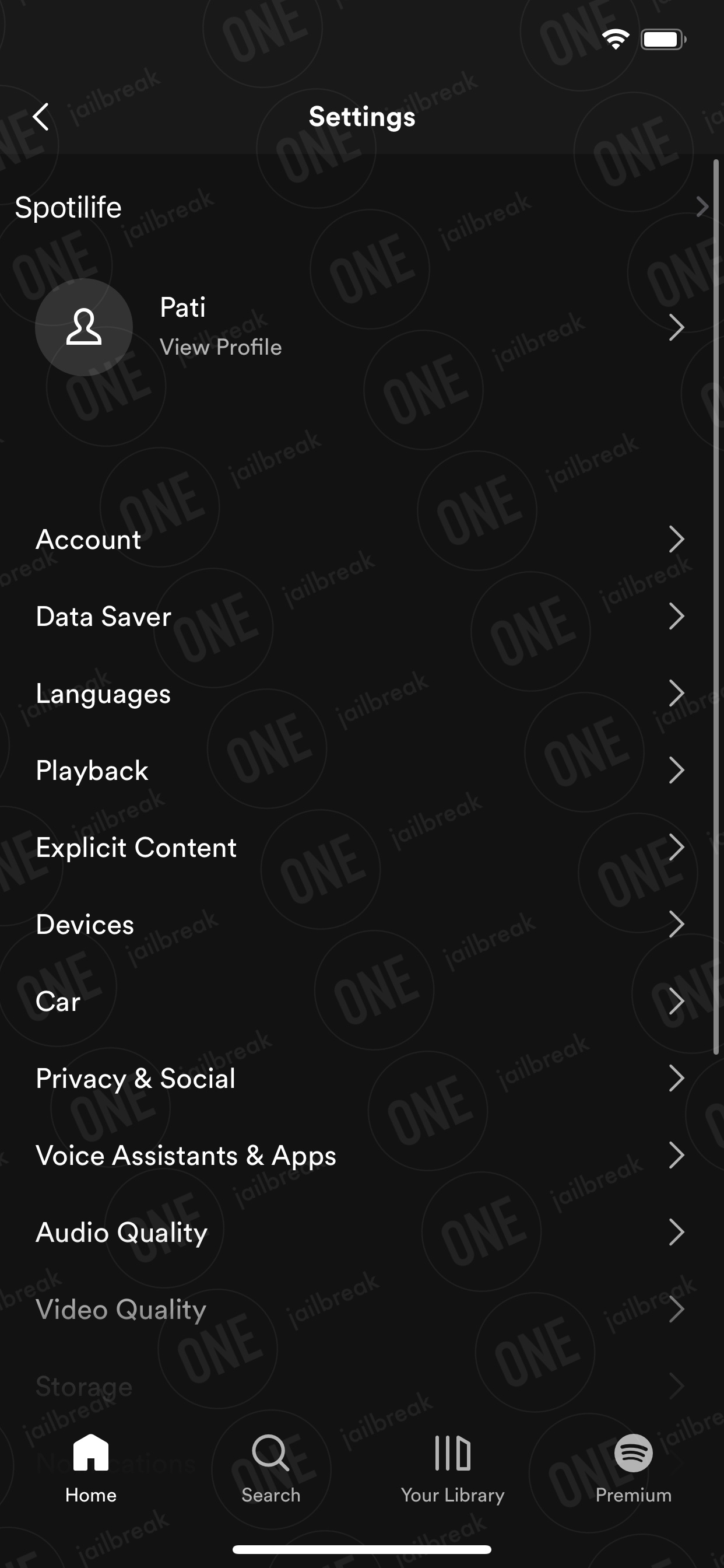Open Devices settings

point(362,925)
